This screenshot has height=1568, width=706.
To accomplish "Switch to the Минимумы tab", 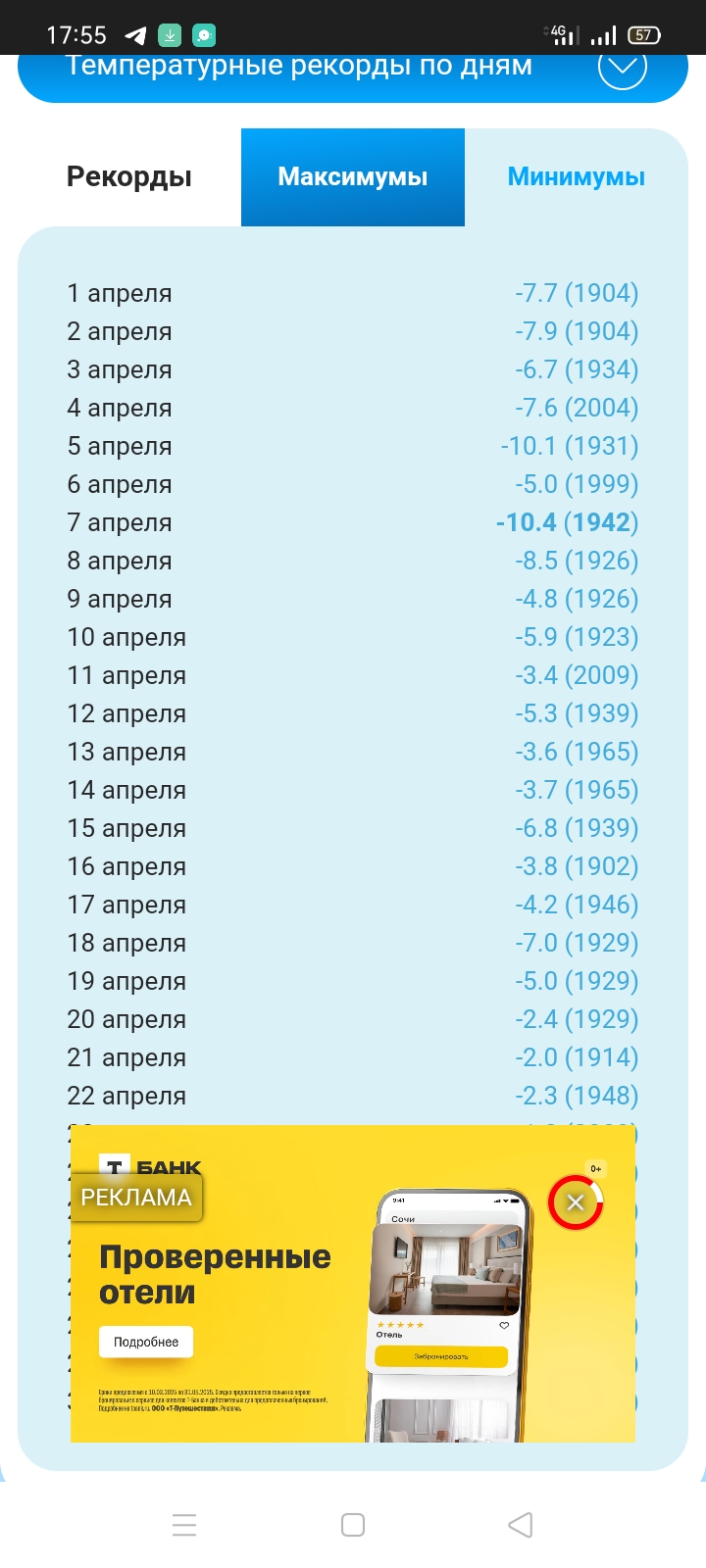I will click(576, 177).
